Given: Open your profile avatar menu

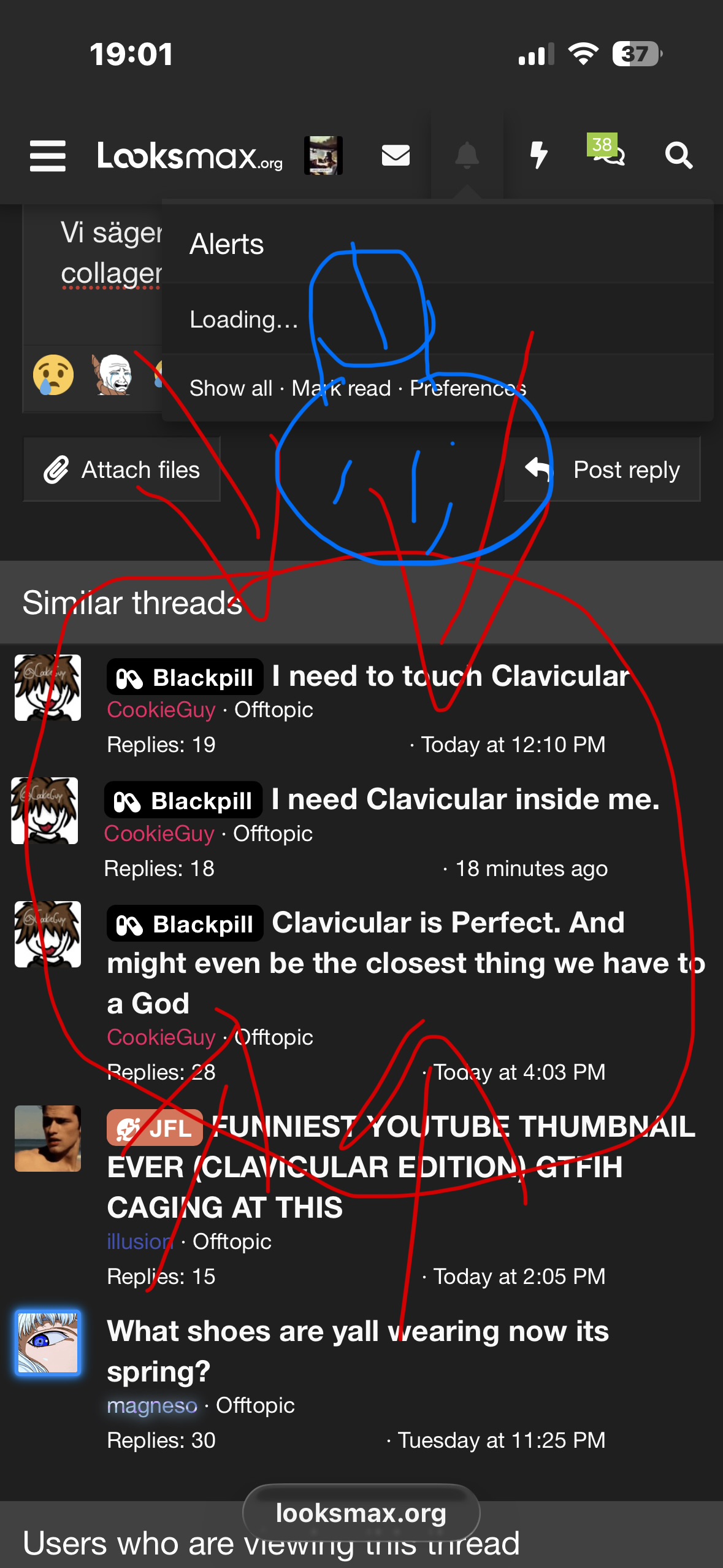Looking at the screenshot, I should [x=323, y=156].
